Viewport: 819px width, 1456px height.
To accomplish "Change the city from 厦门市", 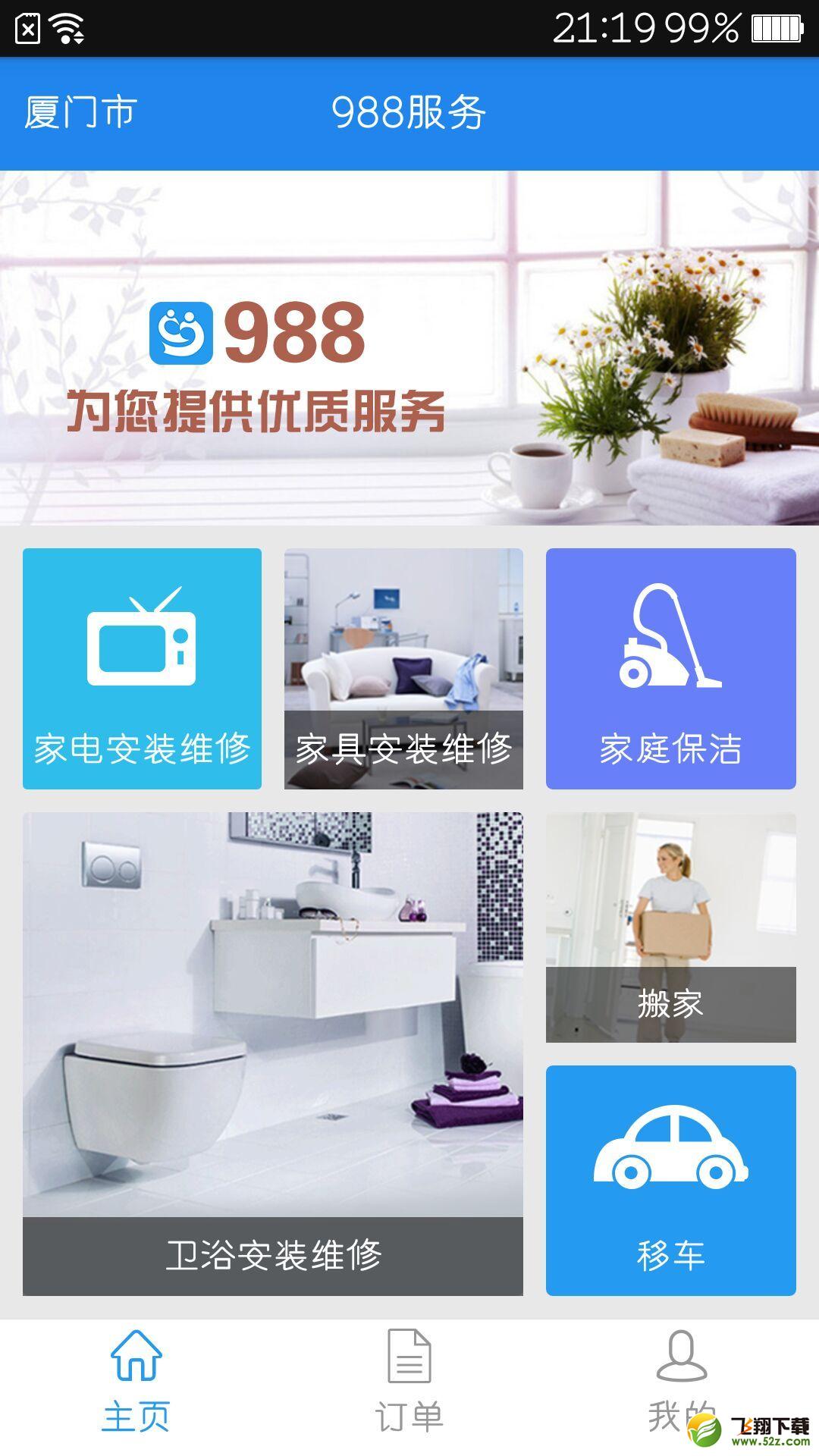I will [x=80, y=112].
